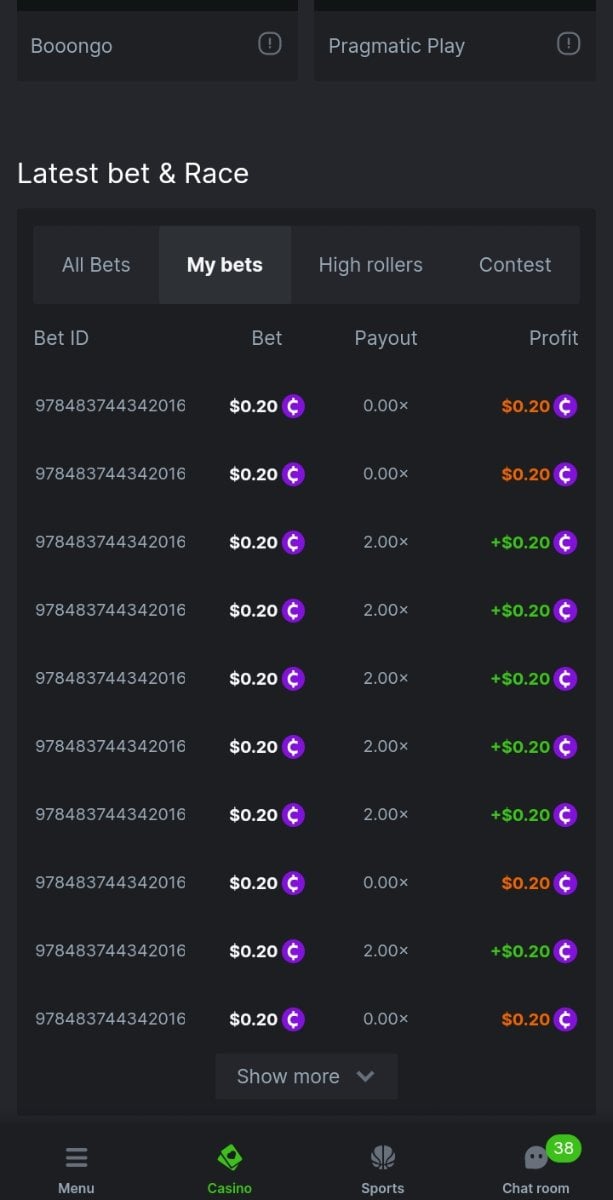Go to the Casino section
Screen dimensions: 613x1200
(x=229, y=1168)
